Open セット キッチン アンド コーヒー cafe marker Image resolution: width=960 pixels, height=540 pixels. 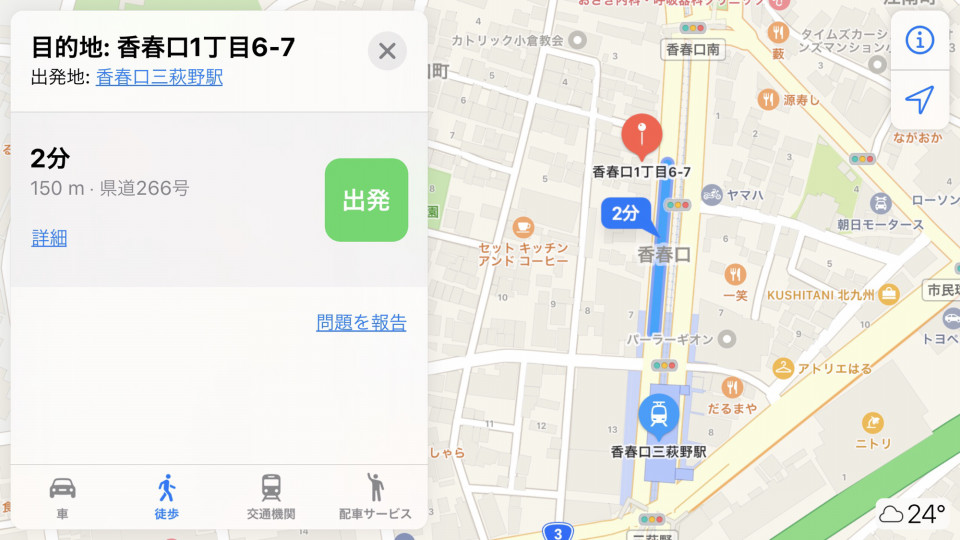coord(522,227)
